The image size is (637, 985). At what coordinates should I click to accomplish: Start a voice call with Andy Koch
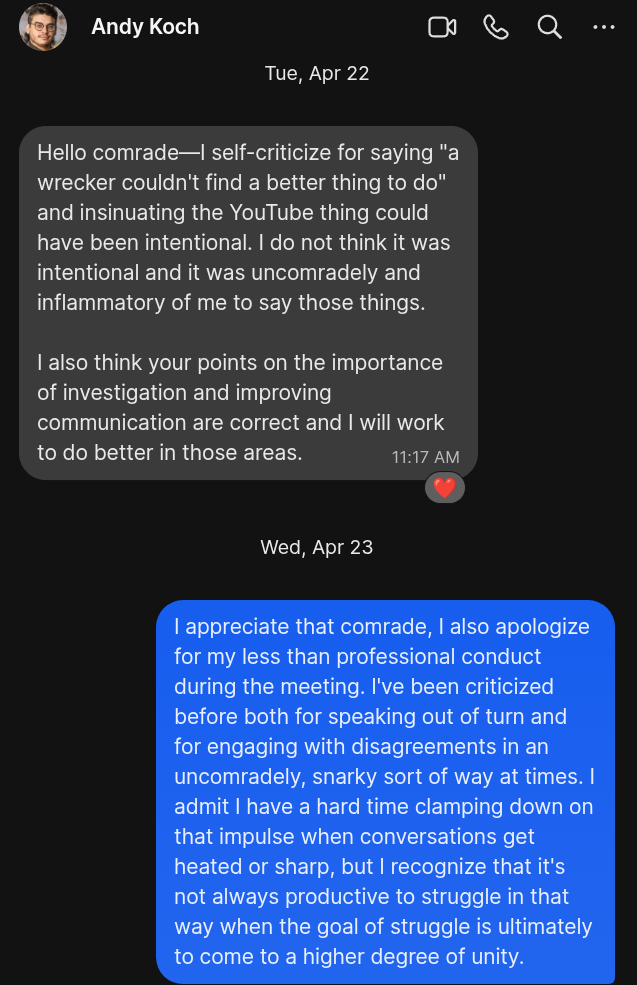(x=496, y=27)
